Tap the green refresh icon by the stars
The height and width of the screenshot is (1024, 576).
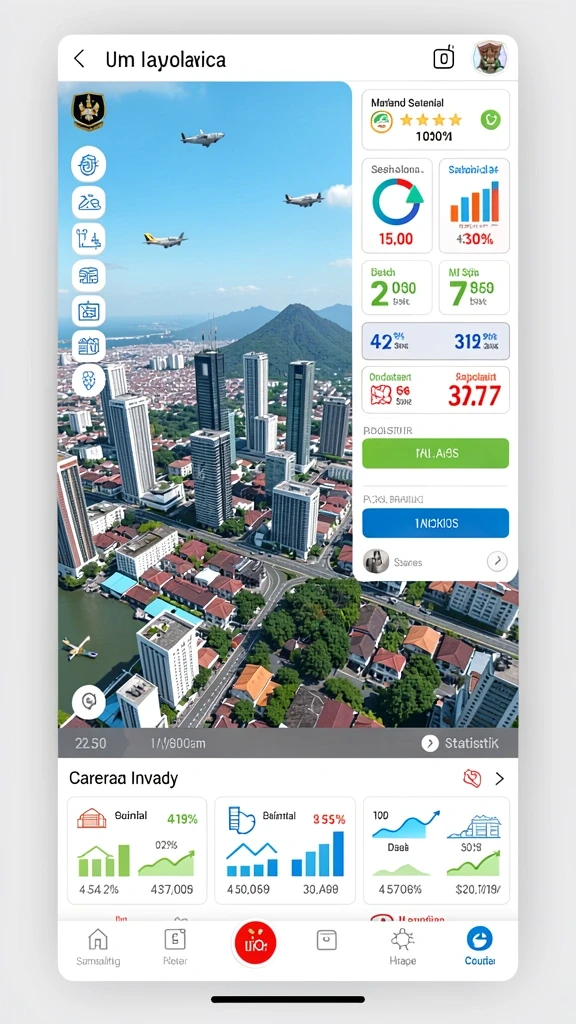pyautogui.click(x=490, y=120)
